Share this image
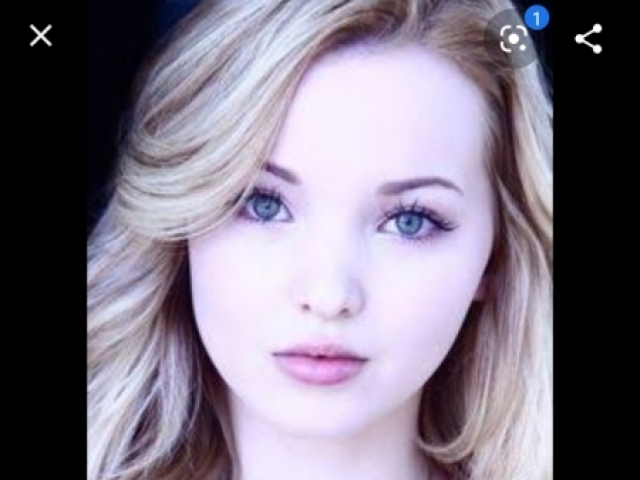This screenshot has width=640, height=480. tap(588, 38)
